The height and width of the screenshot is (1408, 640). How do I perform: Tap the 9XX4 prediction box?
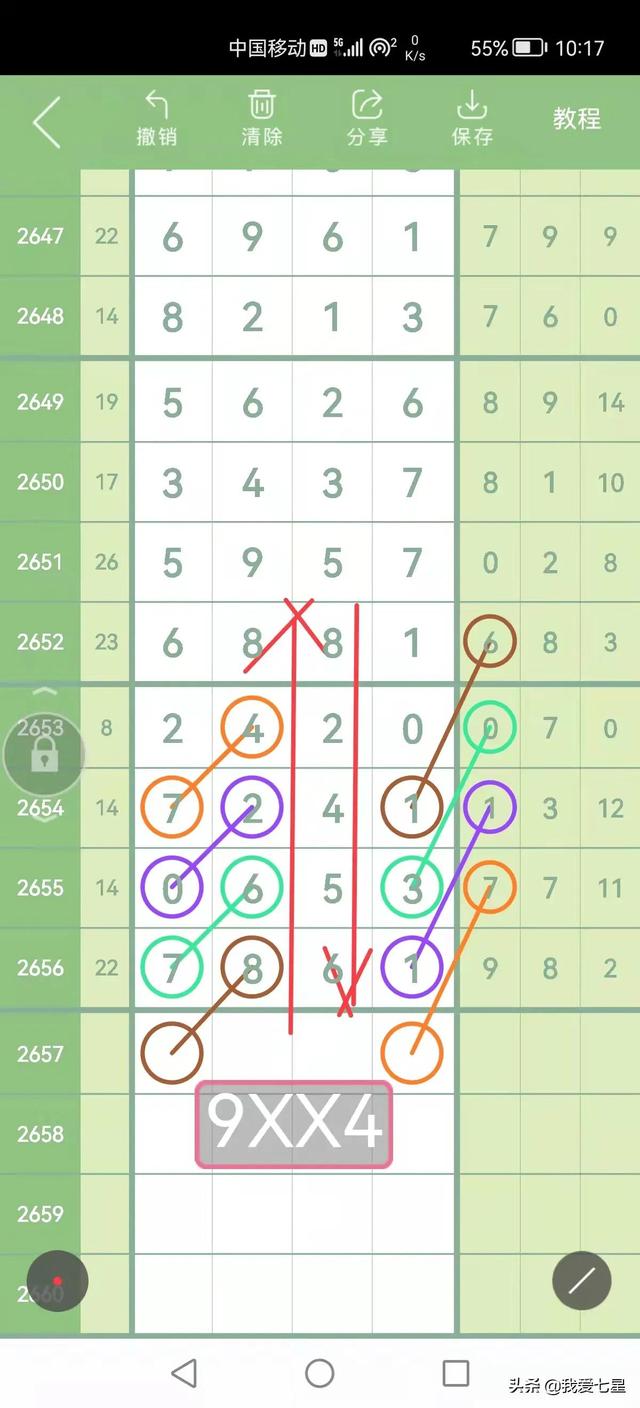point(293,1125)
